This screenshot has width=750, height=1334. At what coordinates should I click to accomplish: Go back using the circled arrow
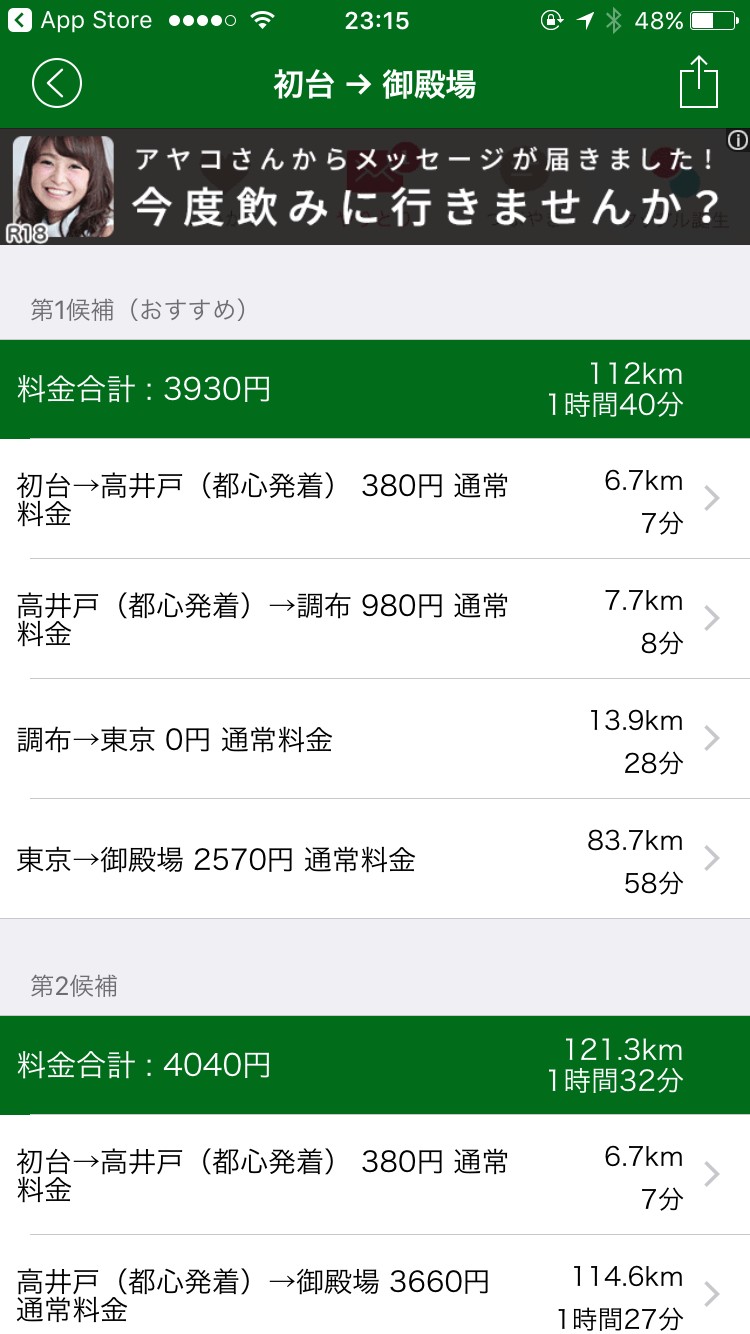56,84
